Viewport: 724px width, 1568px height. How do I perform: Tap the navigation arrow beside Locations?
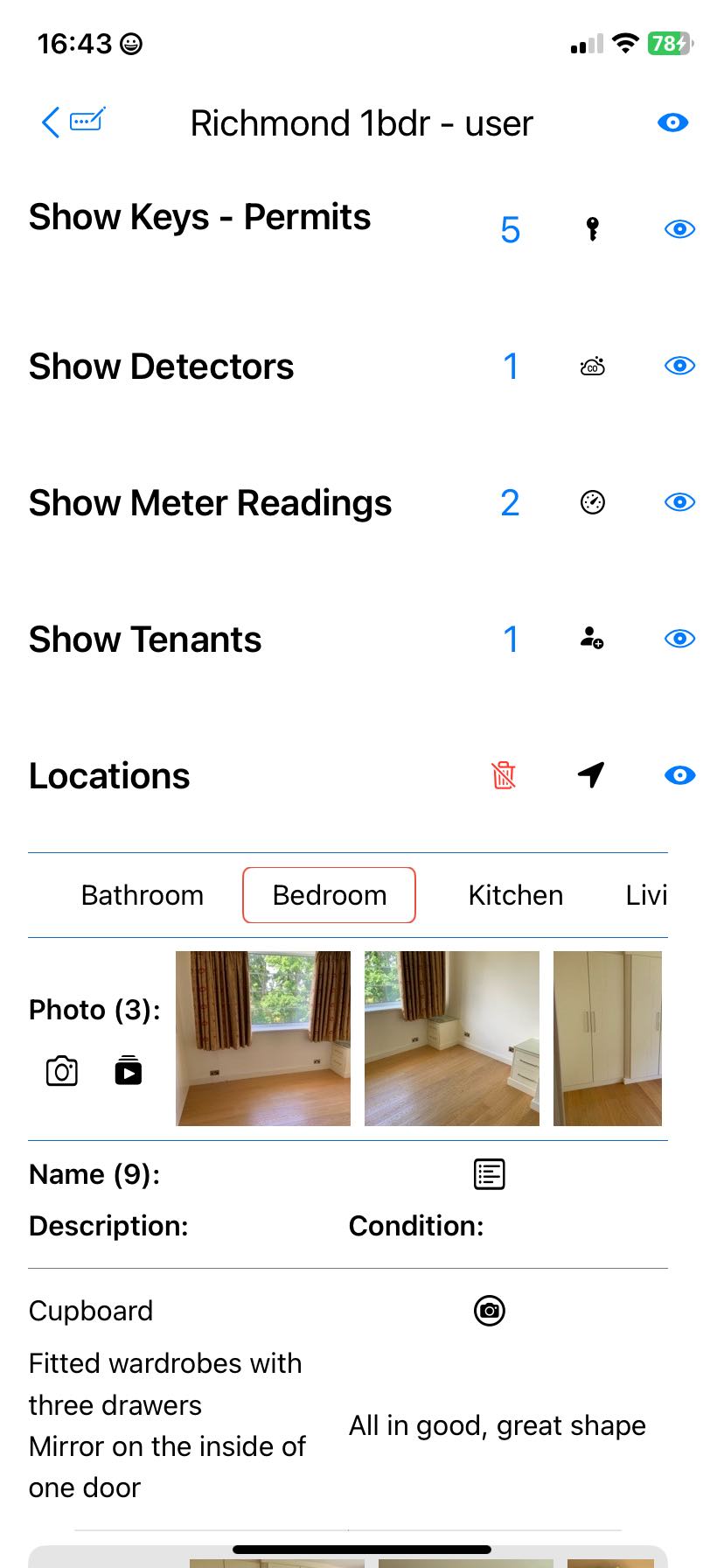point(592,774)
